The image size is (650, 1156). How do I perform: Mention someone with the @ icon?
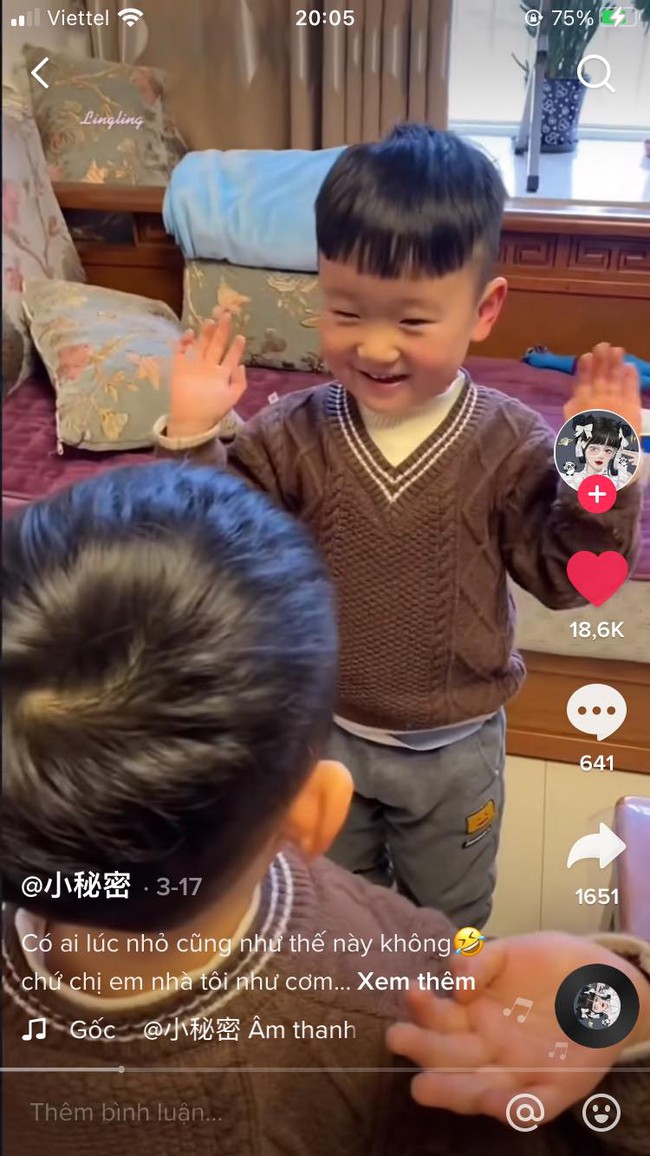point(525,1112)
